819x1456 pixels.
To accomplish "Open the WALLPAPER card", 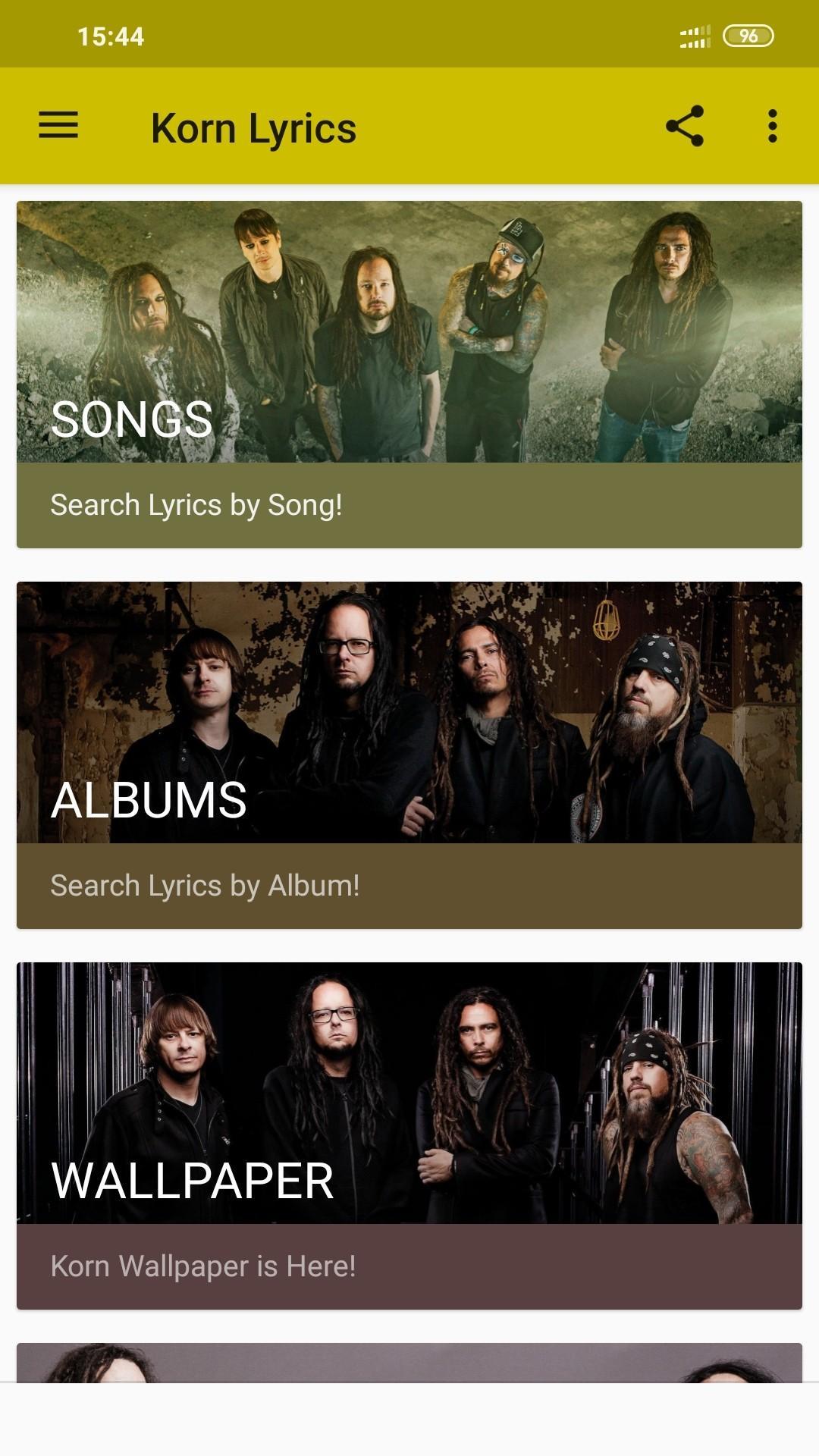I will click(x=409, y=1136).
